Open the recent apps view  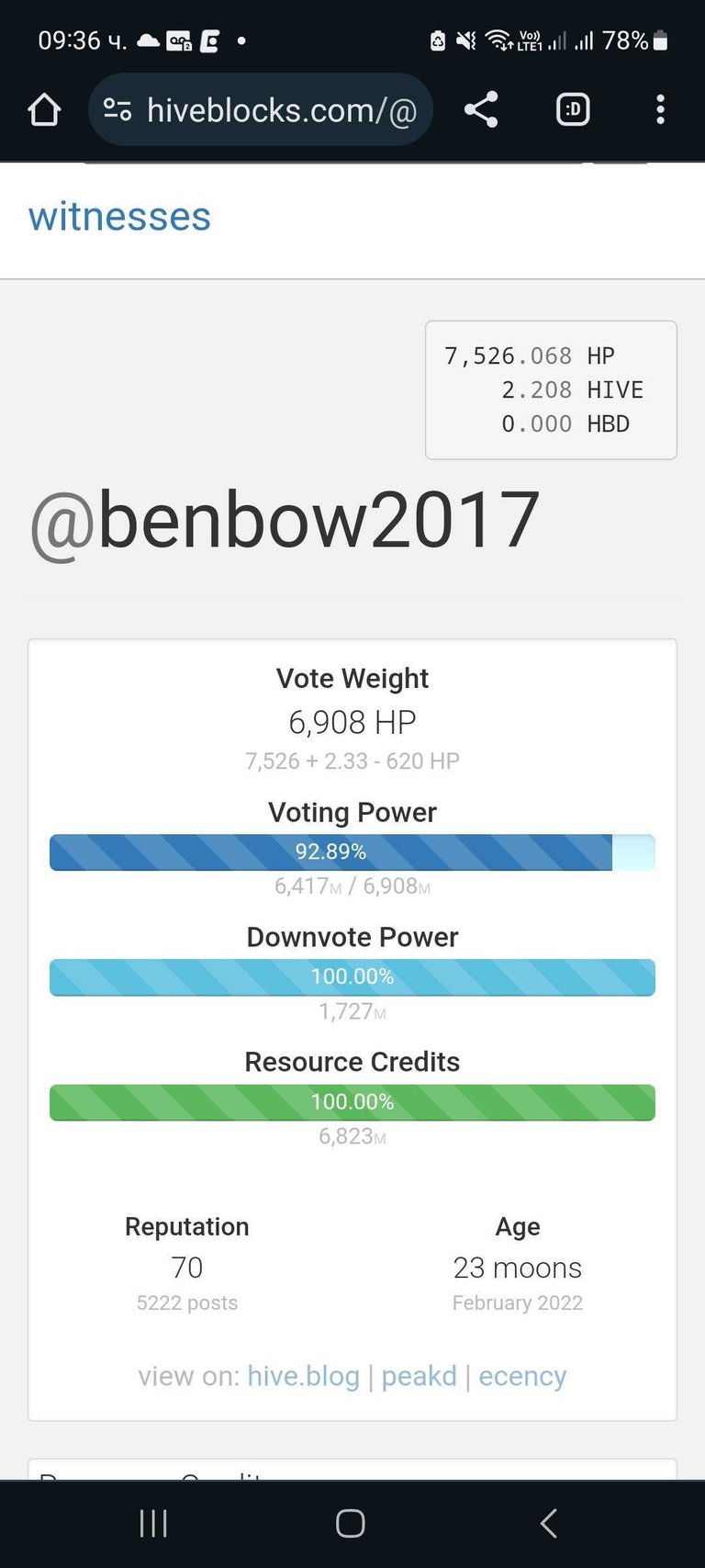coord(153,1523)
